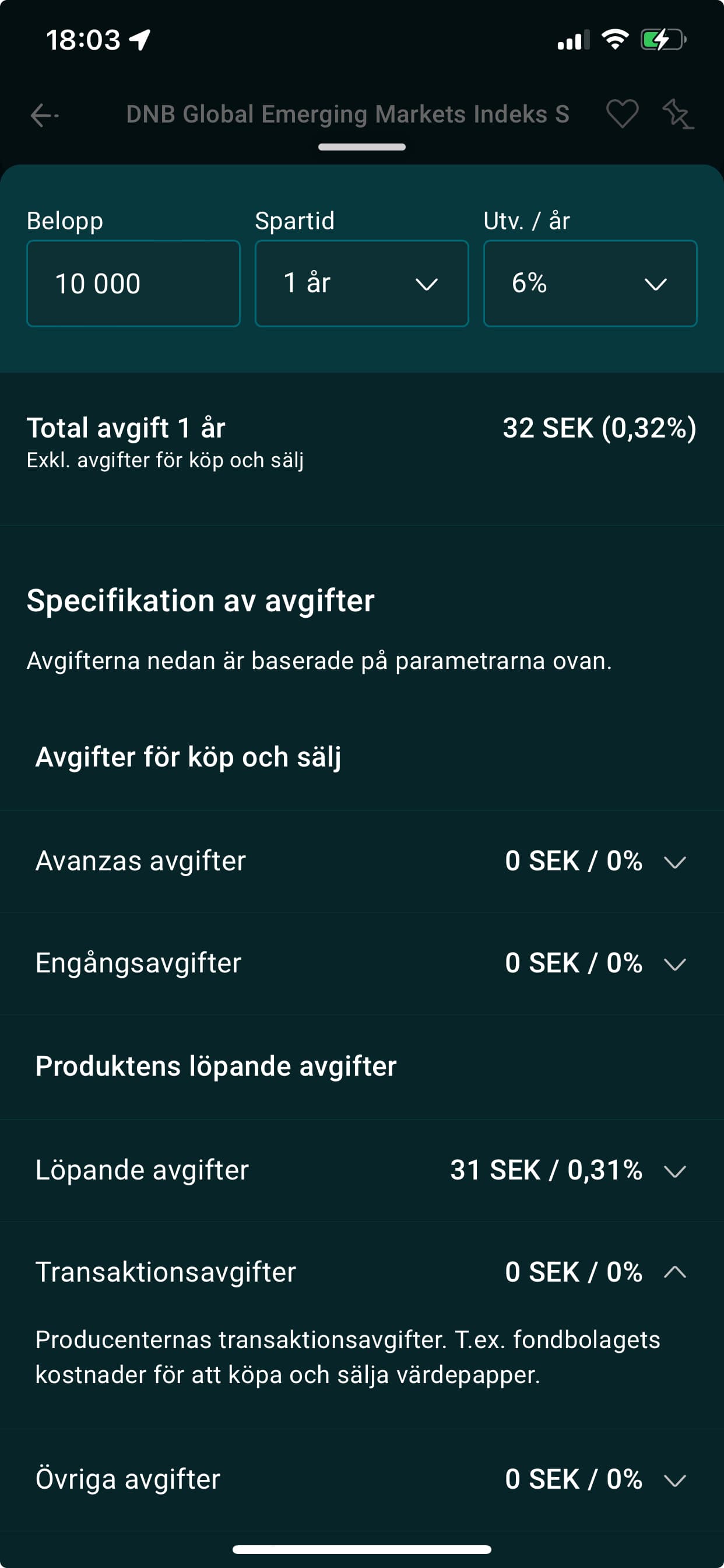Open the Utv. / år dropdown
The height and width of the screenshot is (1568, 724).
(x=589, y=283)
